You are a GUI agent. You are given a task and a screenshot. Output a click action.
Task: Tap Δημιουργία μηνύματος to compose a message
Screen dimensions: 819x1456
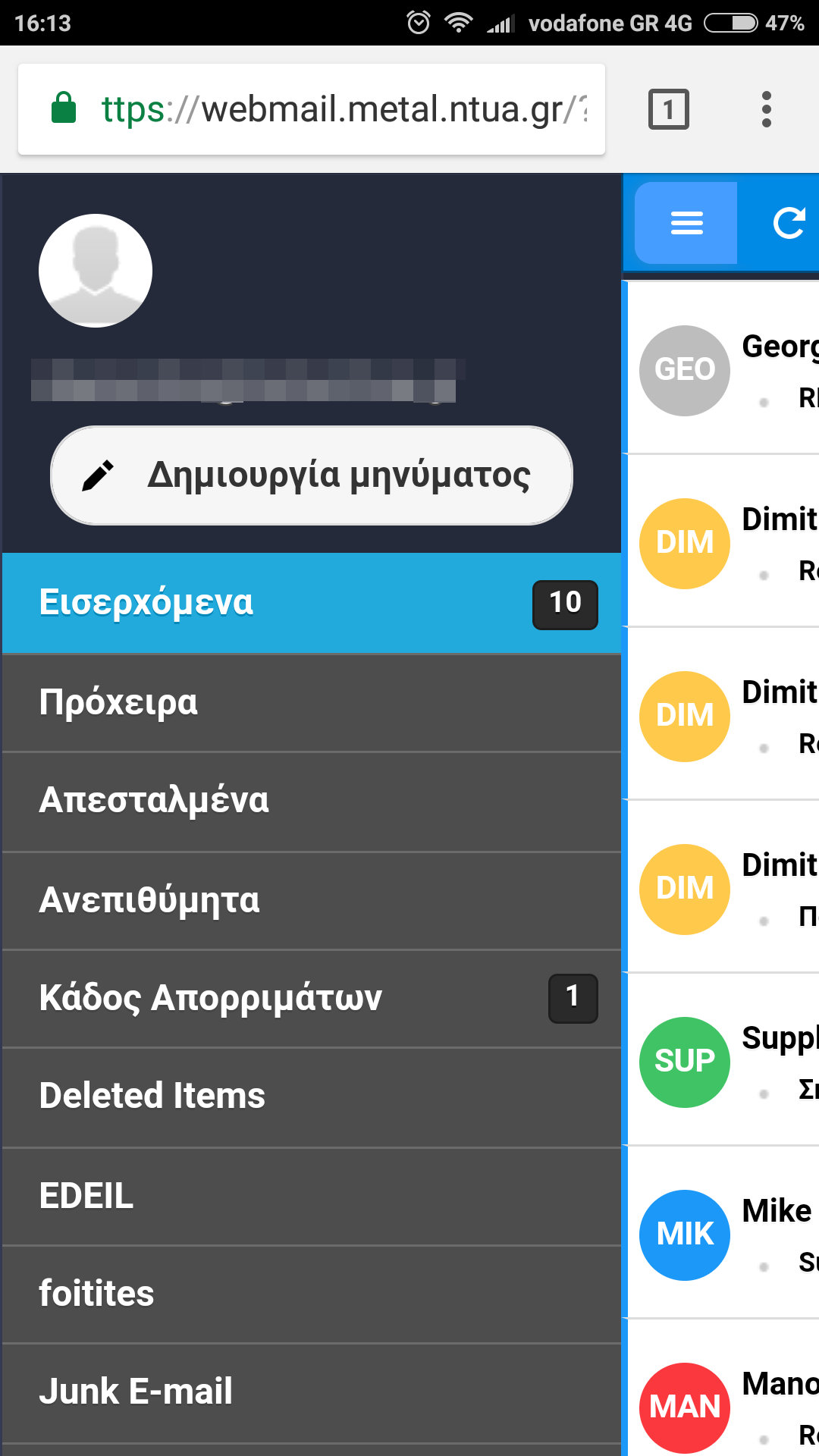[312, 475]
